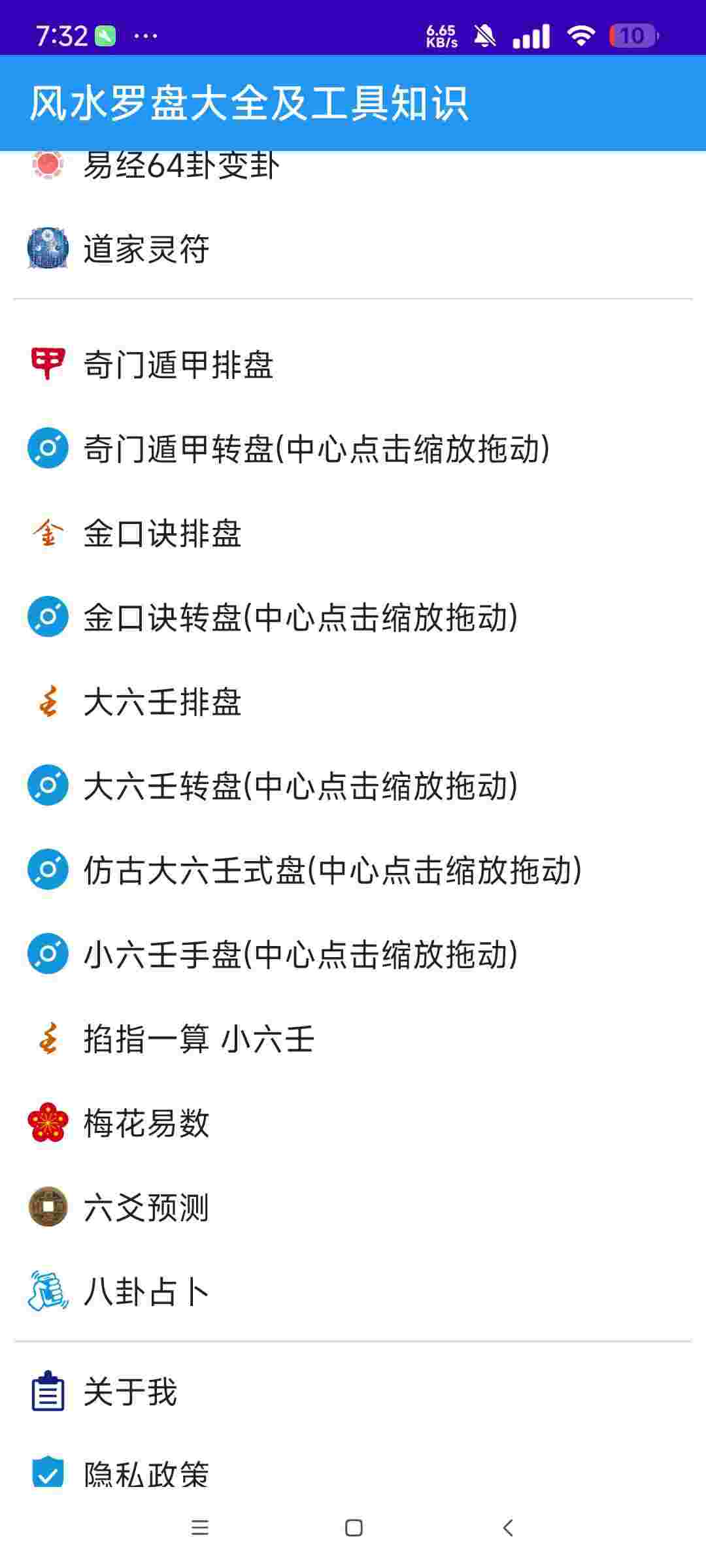
Task: Open 大六壬转盘
Action: [x=301, y=786]
